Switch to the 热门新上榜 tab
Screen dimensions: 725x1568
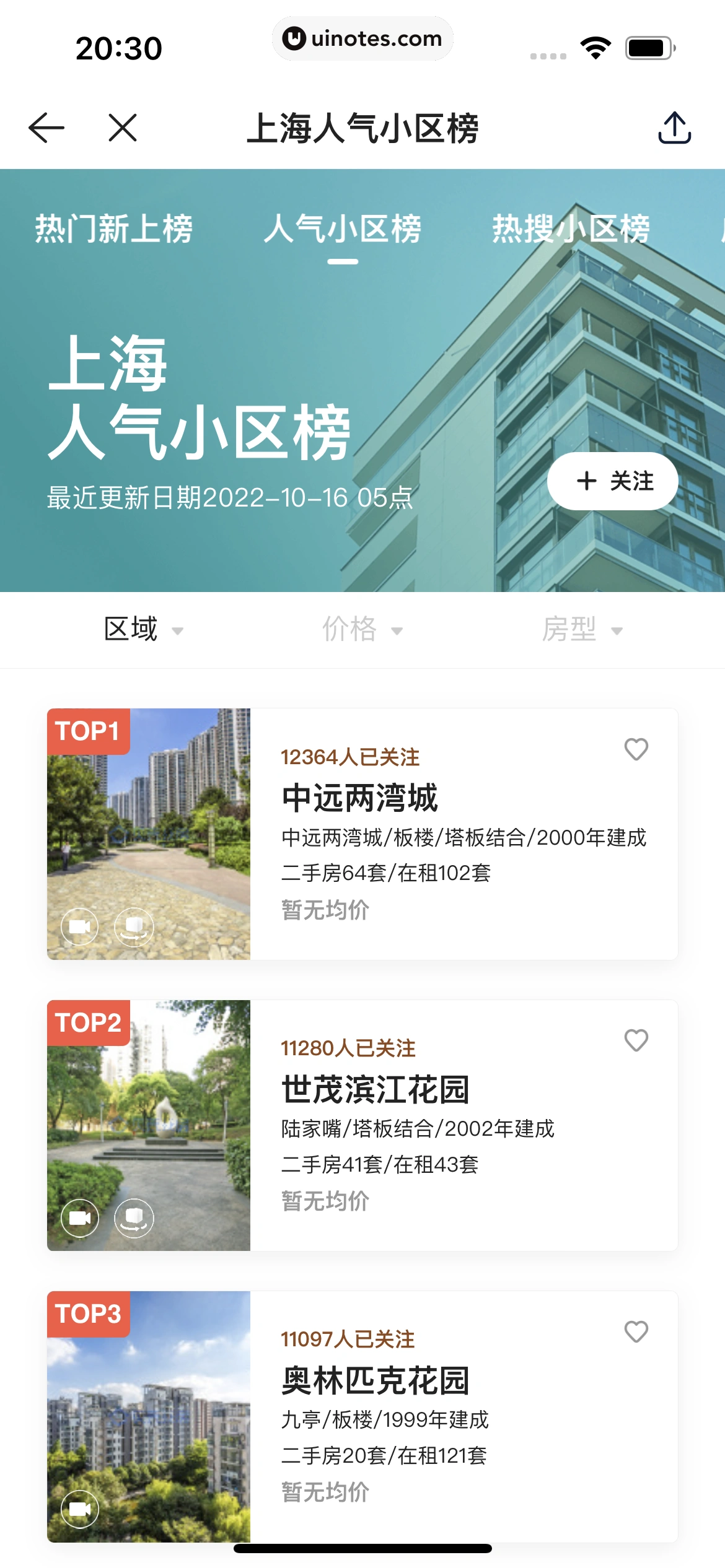(x=114, y=229)
